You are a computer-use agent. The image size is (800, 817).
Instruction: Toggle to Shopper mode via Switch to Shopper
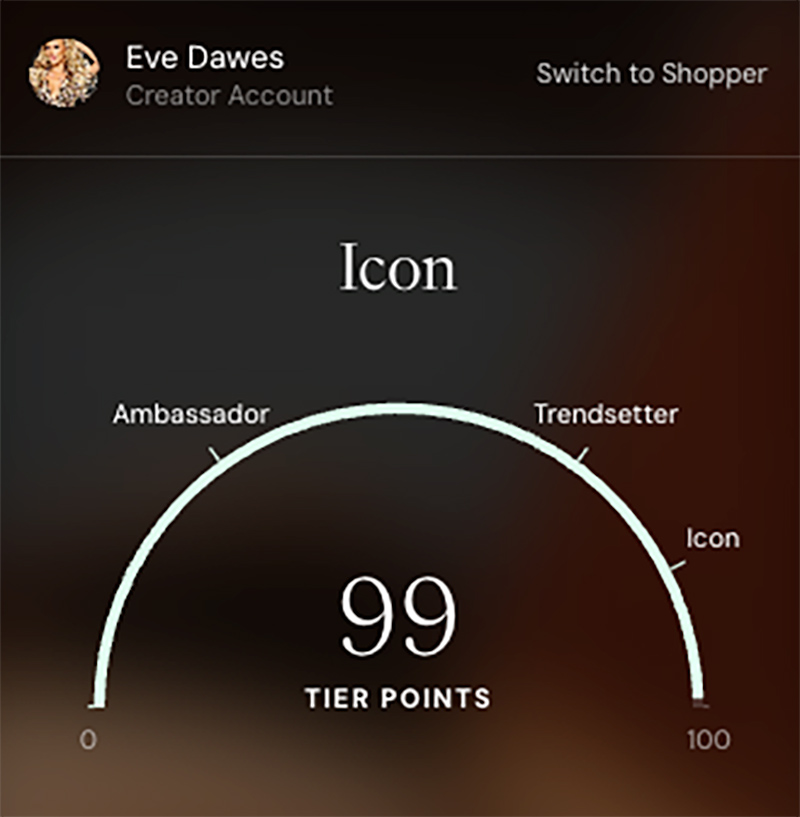(652, 74)
